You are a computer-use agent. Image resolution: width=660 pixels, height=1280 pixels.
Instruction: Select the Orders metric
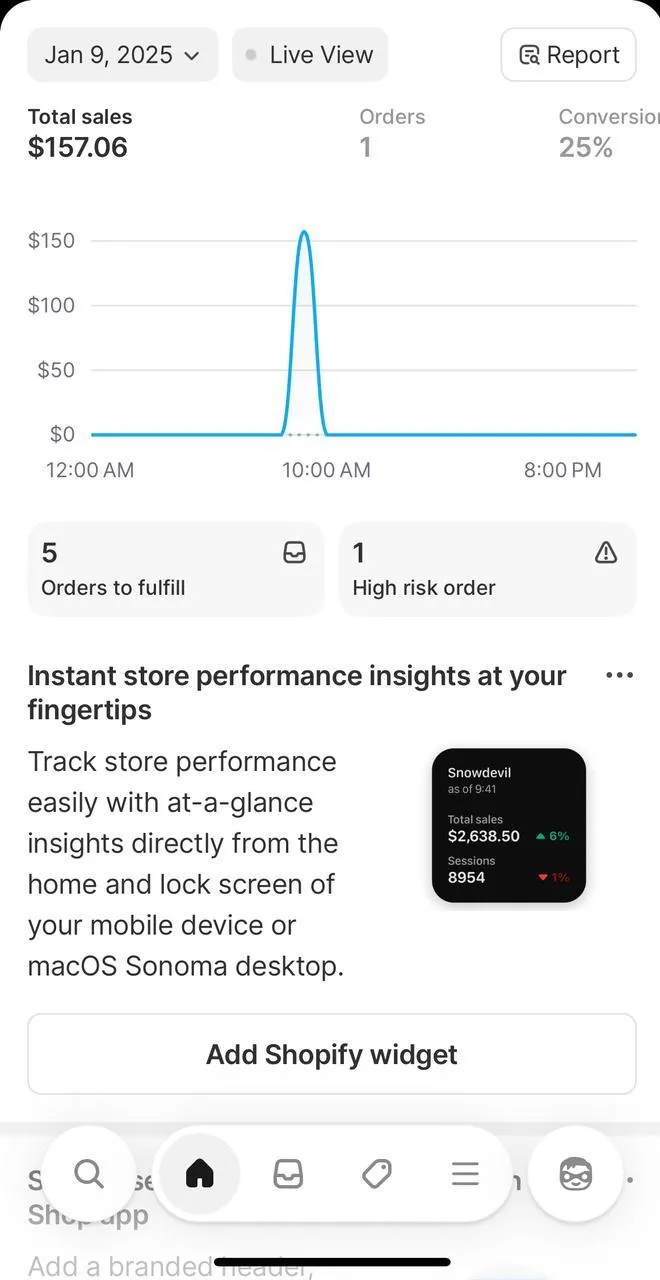391,133
